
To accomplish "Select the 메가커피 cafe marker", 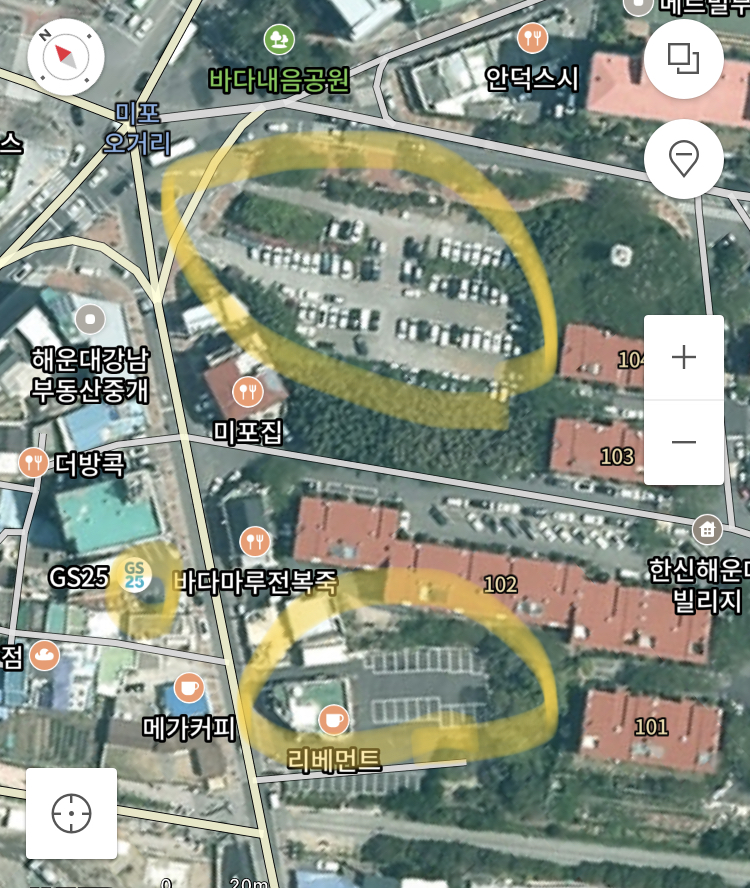I will point(188,687).
